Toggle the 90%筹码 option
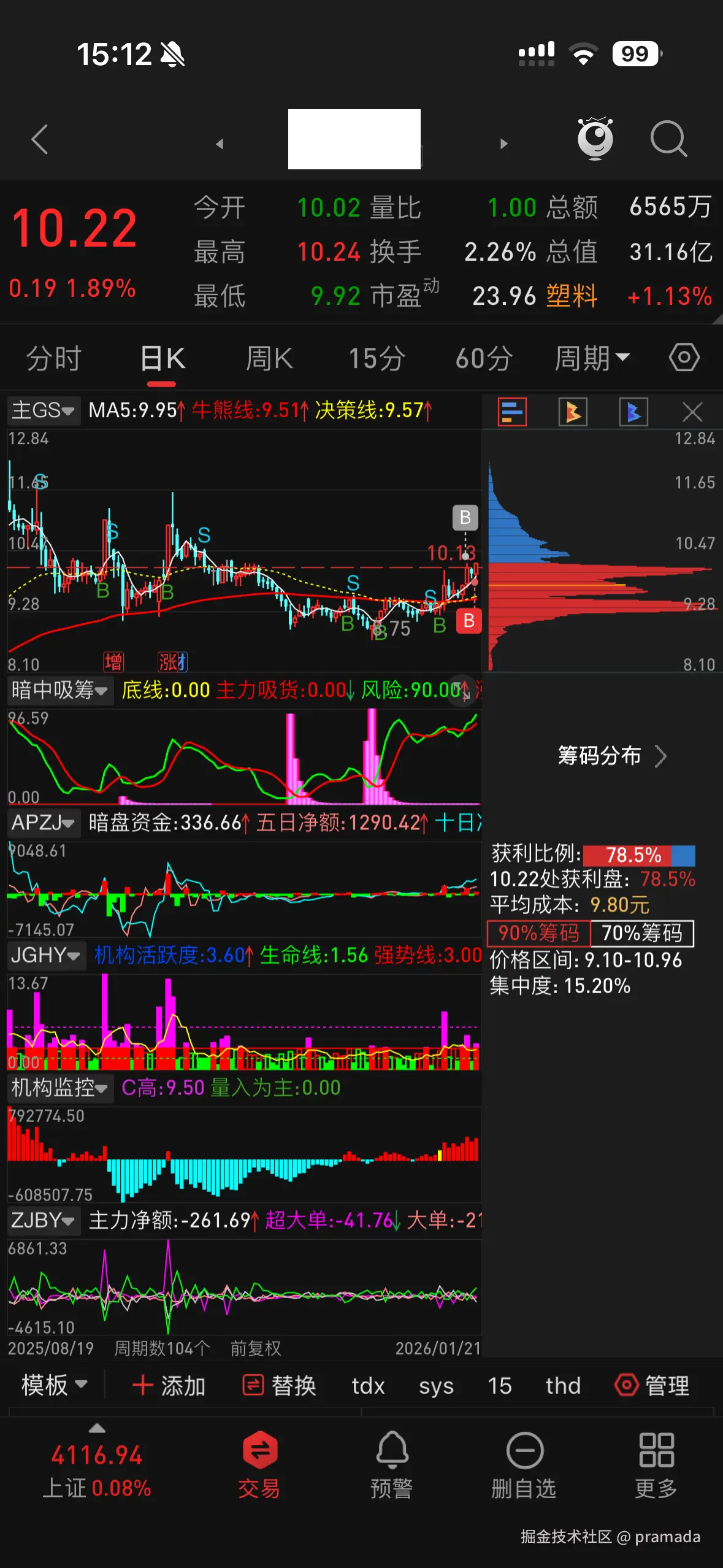 (x=538, y=932)
